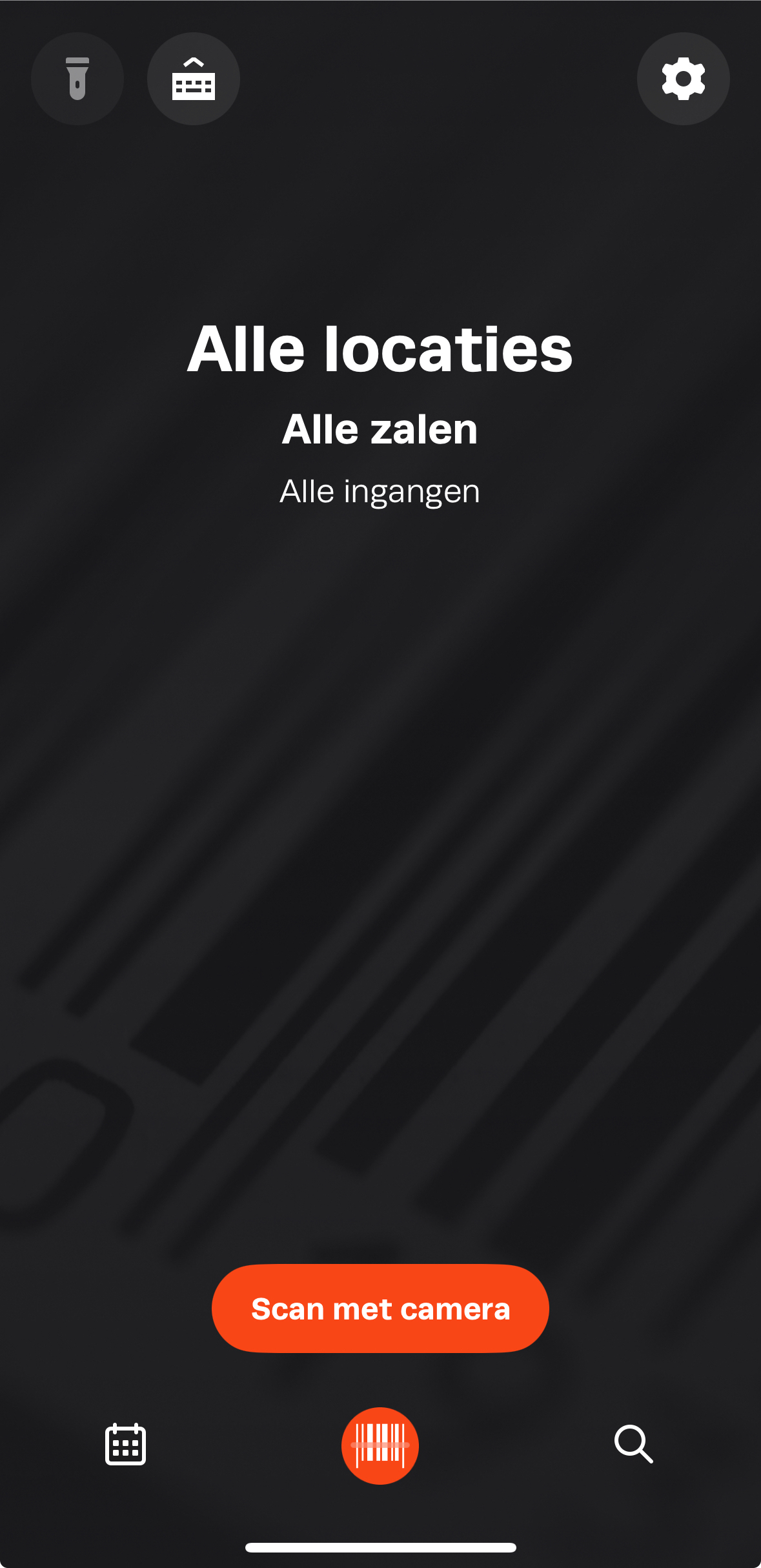761x1568 pixels.
Task: Select the barcode scanner tab
Action: [380, 1445]
